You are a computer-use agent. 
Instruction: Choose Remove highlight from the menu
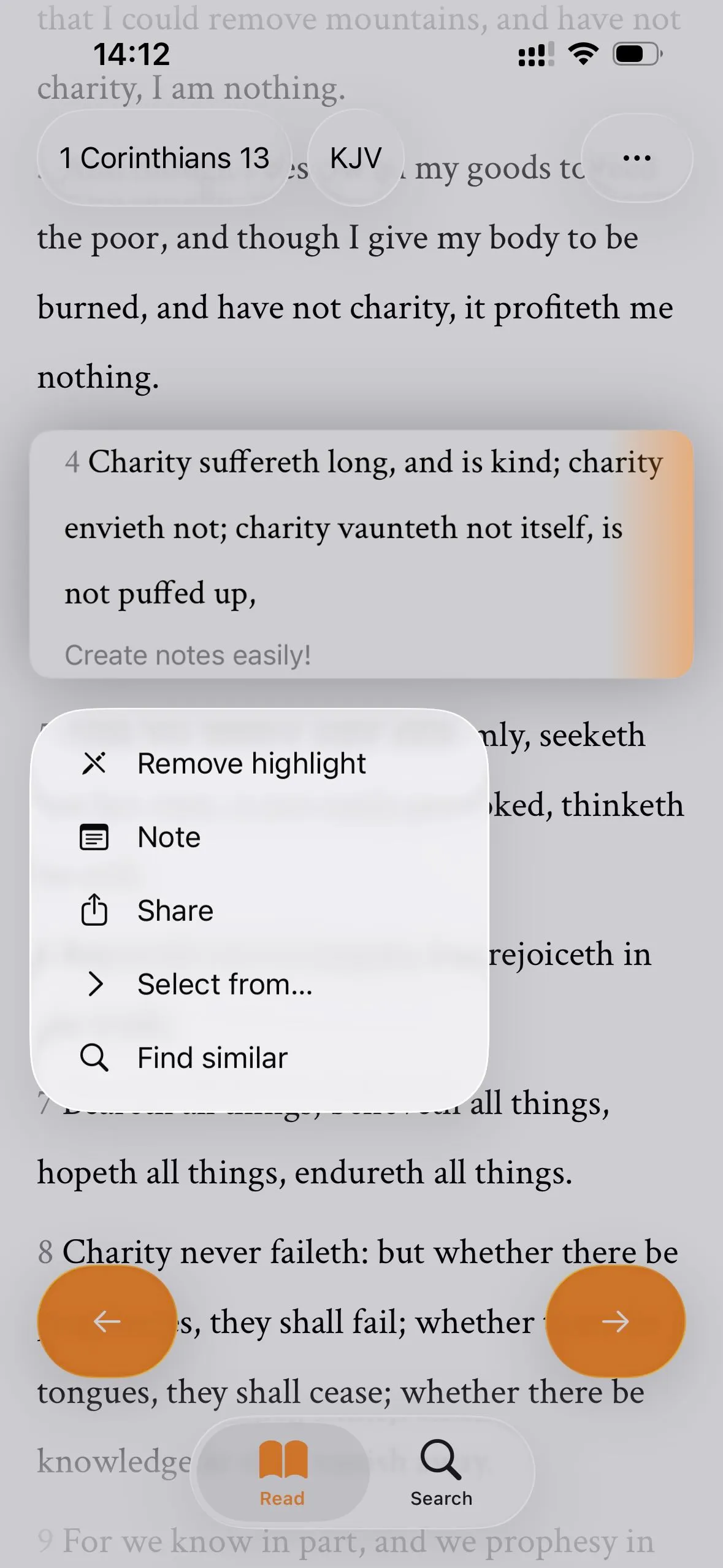coord(251,764)
